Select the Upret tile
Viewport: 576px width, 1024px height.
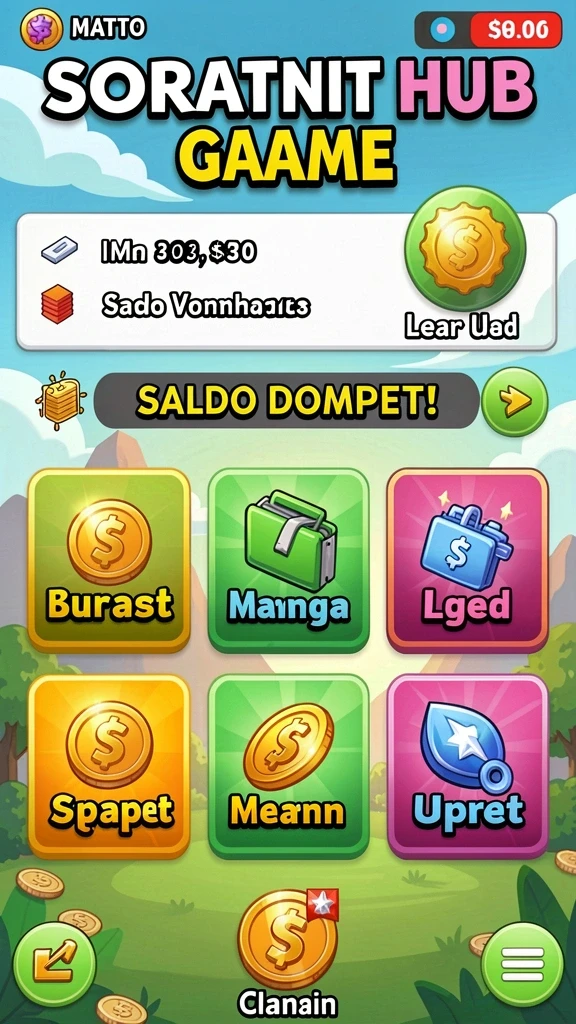468,767
